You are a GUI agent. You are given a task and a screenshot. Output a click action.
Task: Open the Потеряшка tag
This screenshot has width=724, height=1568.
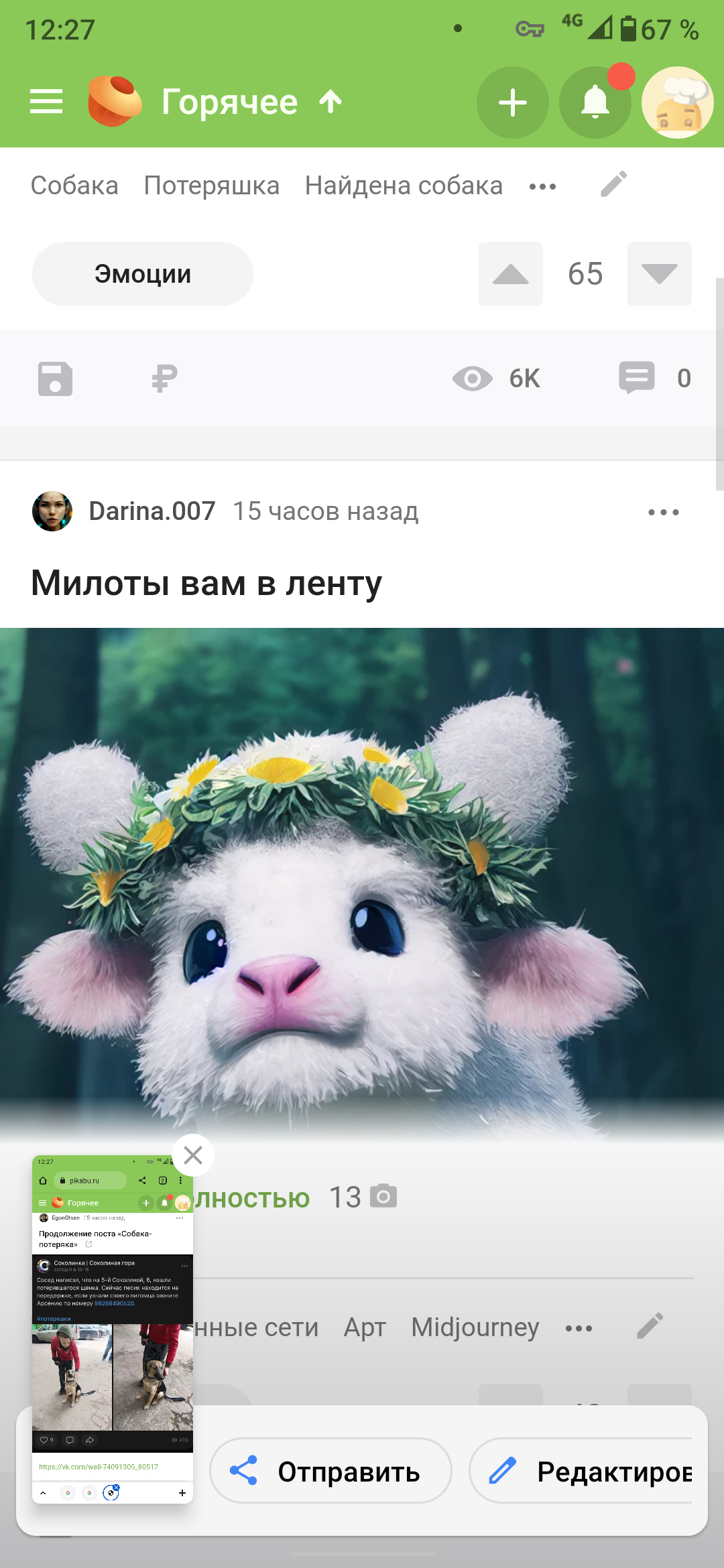pyautogui.click(x=211, y=186)
